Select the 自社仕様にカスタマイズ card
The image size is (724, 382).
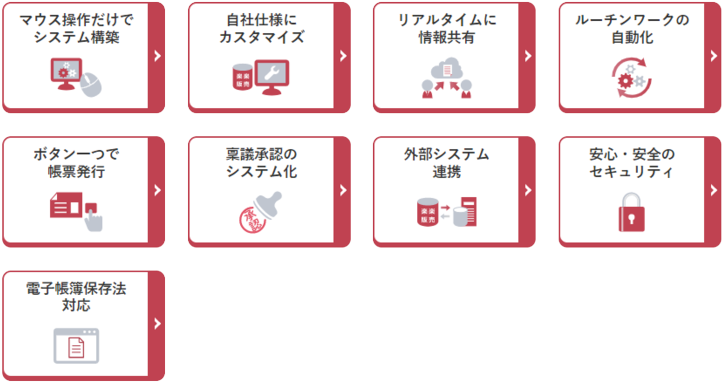coord(269,57)
